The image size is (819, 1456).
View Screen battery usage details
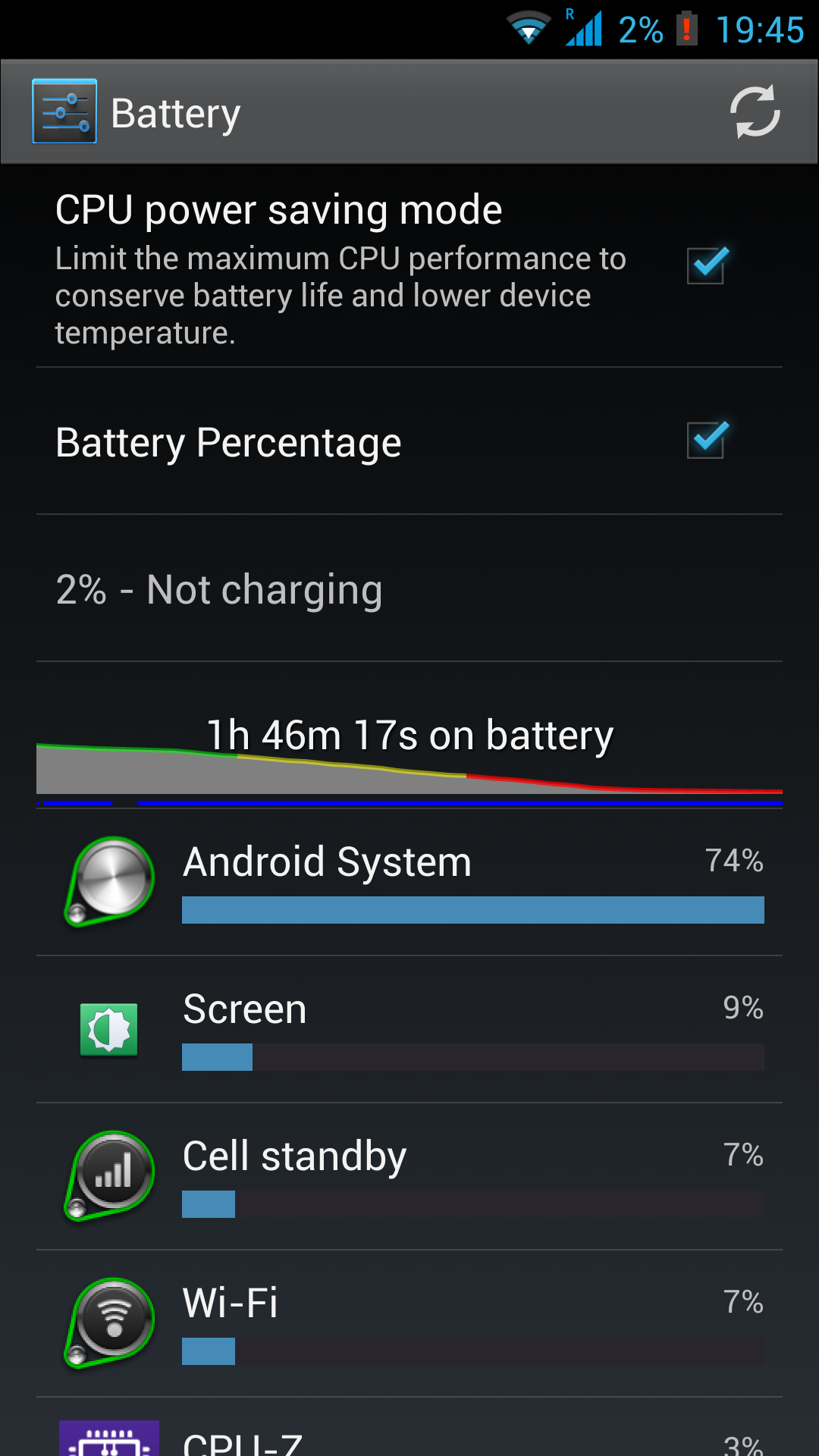409,1030
